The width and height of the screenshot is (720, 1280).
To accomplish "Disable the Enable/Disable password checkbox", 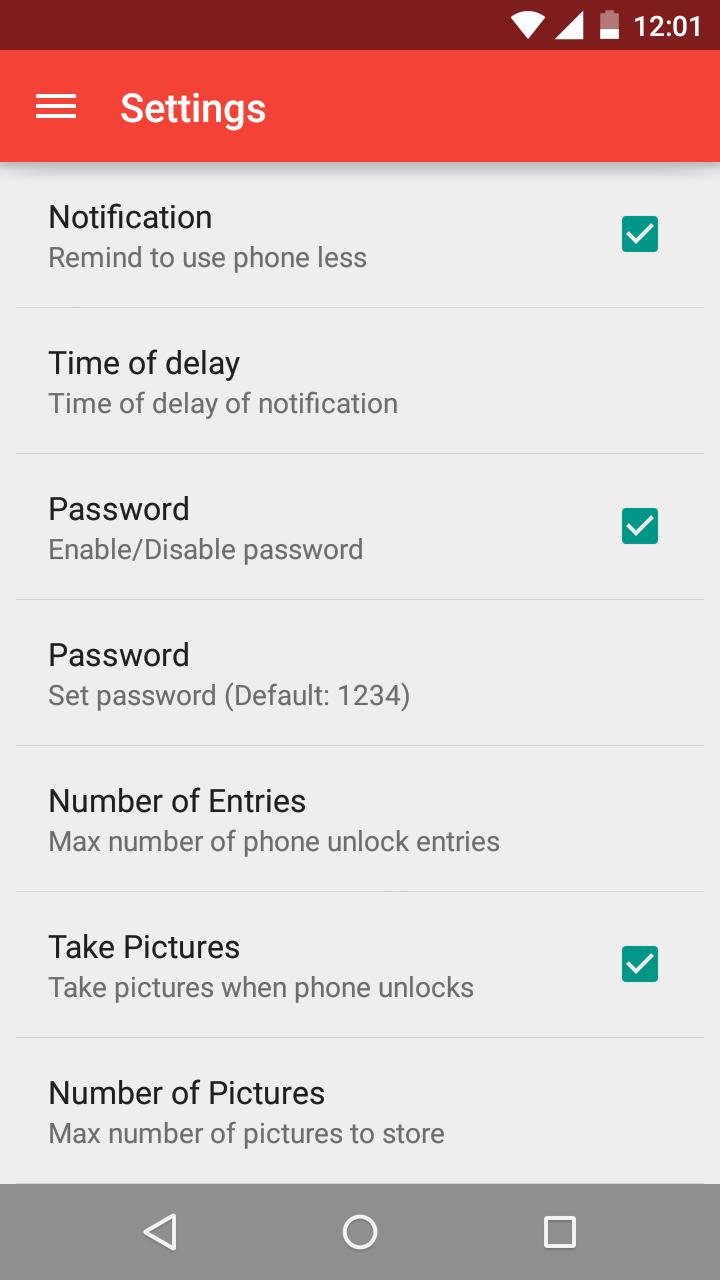I will 639,526.
